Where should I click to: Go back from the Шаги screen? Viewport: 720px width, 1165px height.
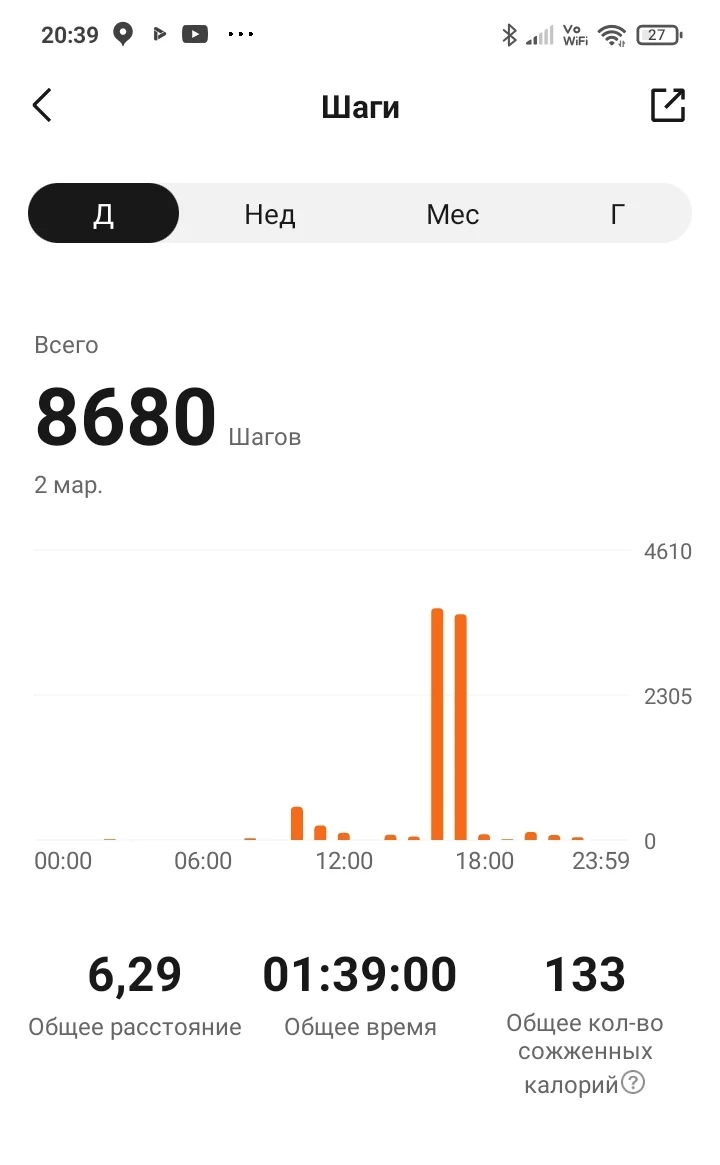click(x=42, y=105)
